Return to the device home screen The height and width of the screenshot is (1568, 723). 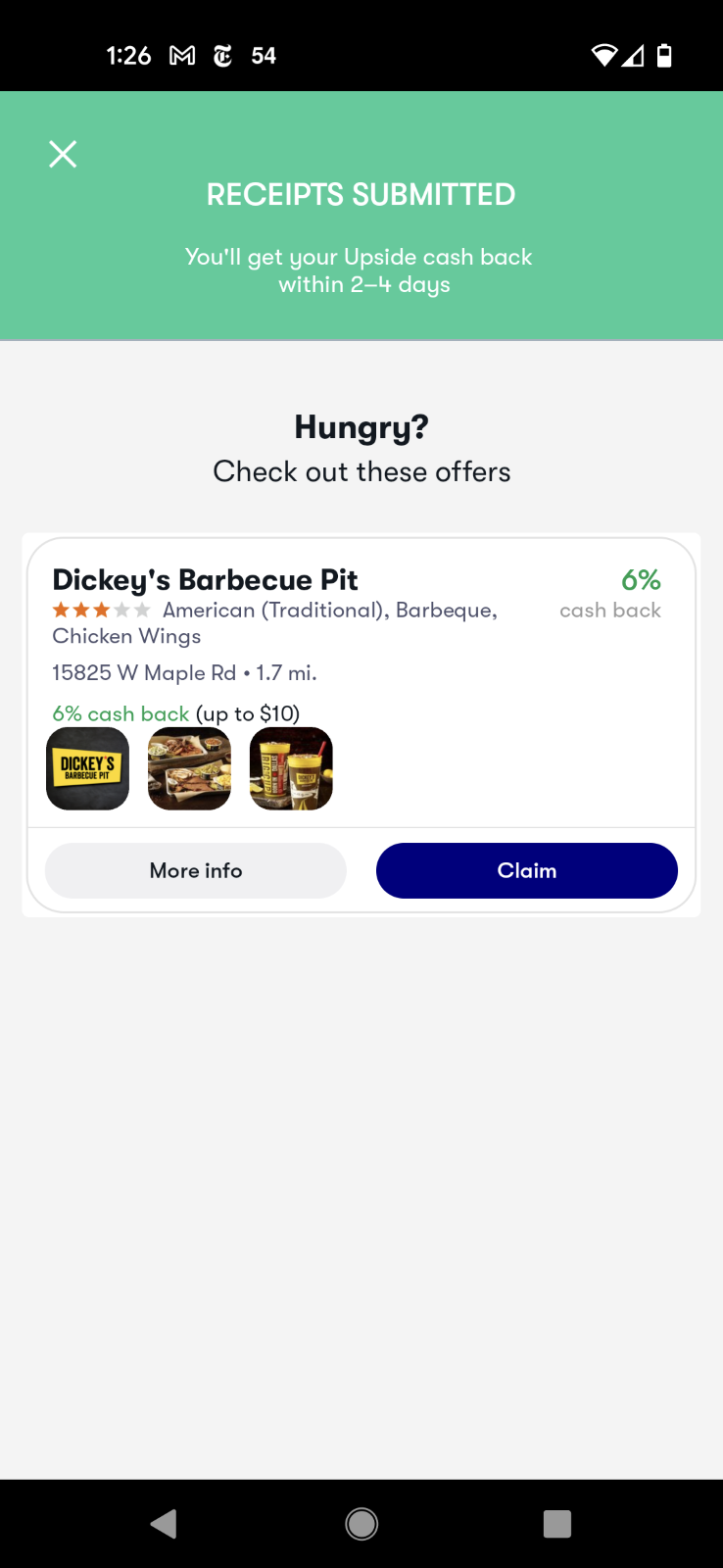(361, 1523)
